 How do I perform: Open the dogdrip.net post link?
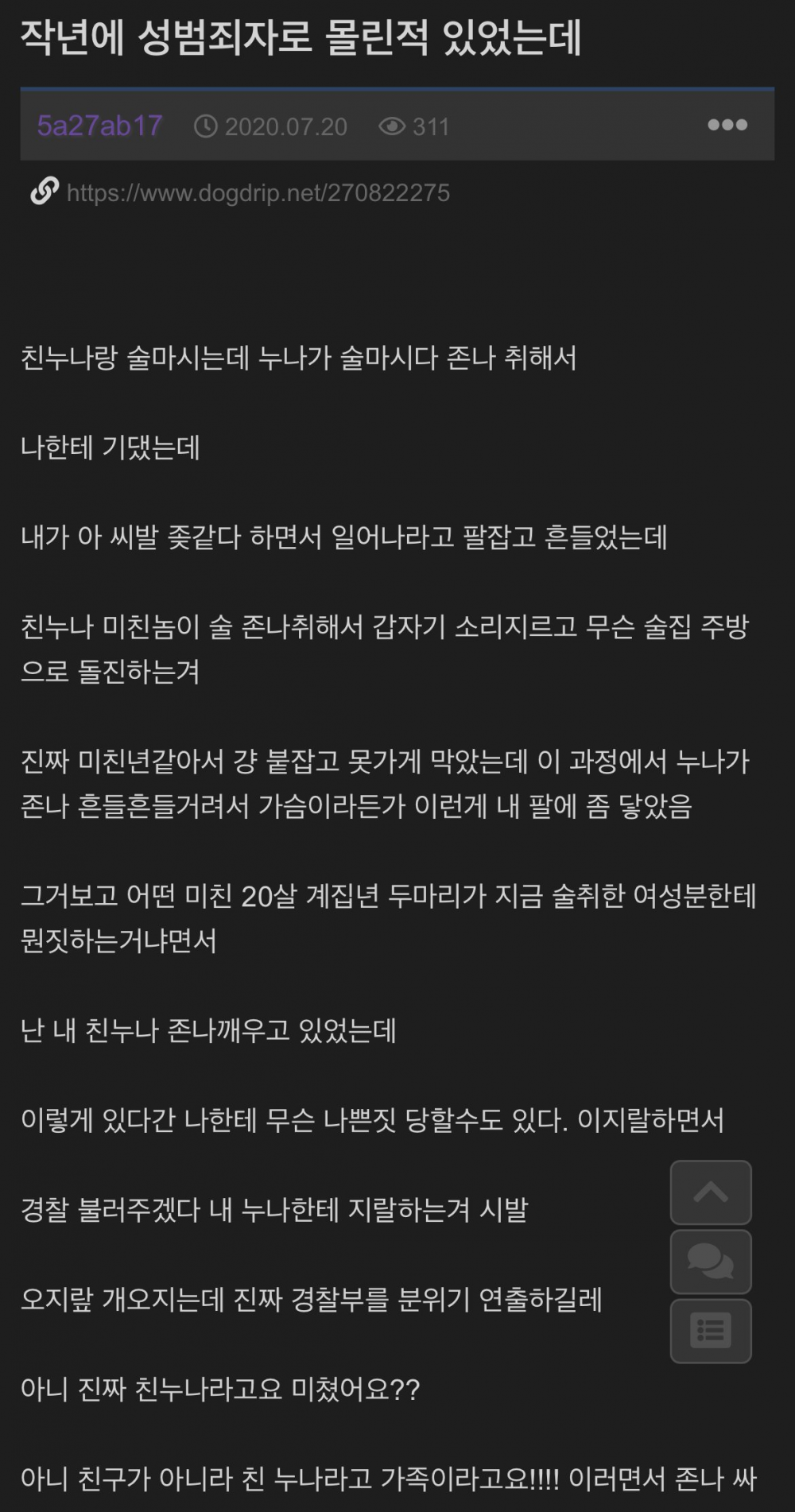tap(258, 192)
